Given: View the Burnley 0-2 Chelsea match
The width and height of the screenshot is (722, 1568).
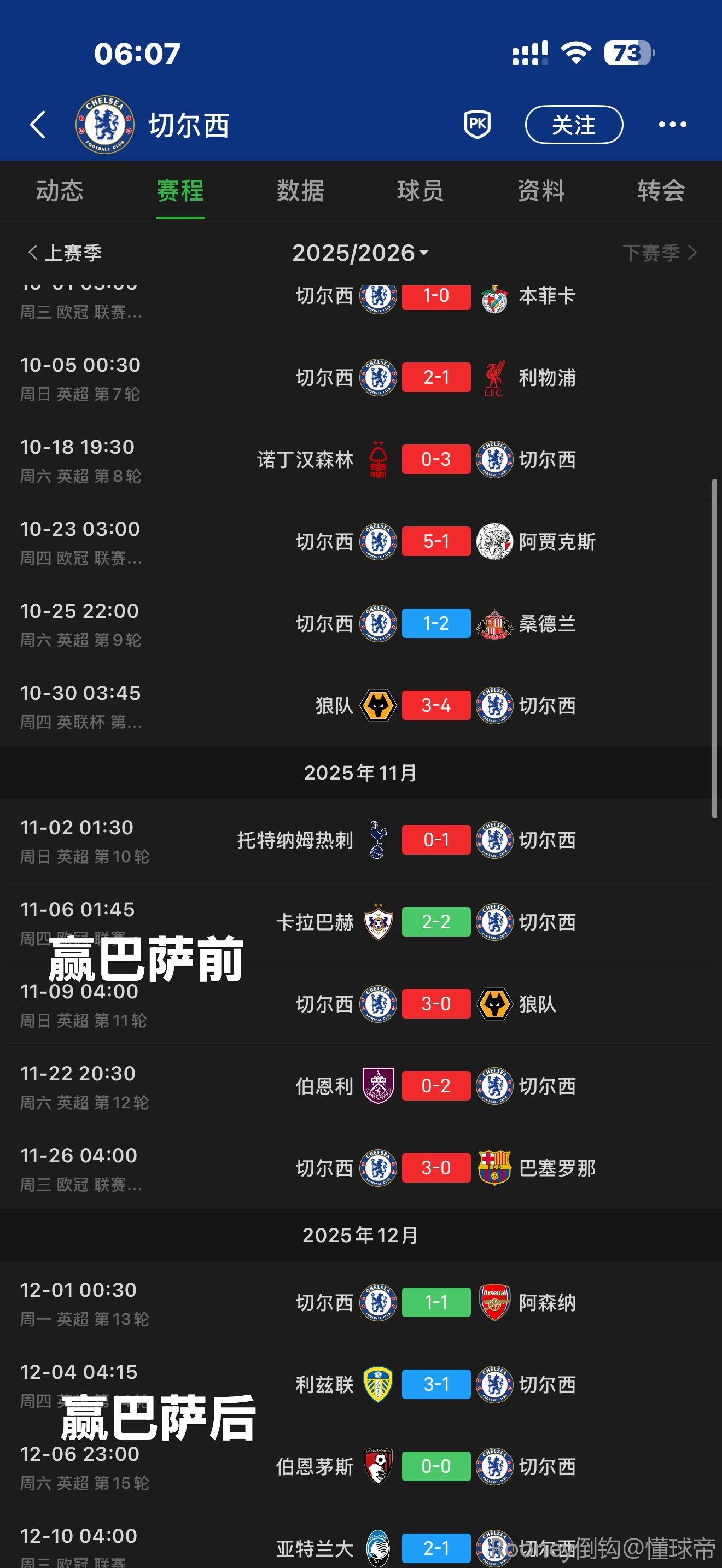Looking at the screenshot, I should tap(436, 1086).
